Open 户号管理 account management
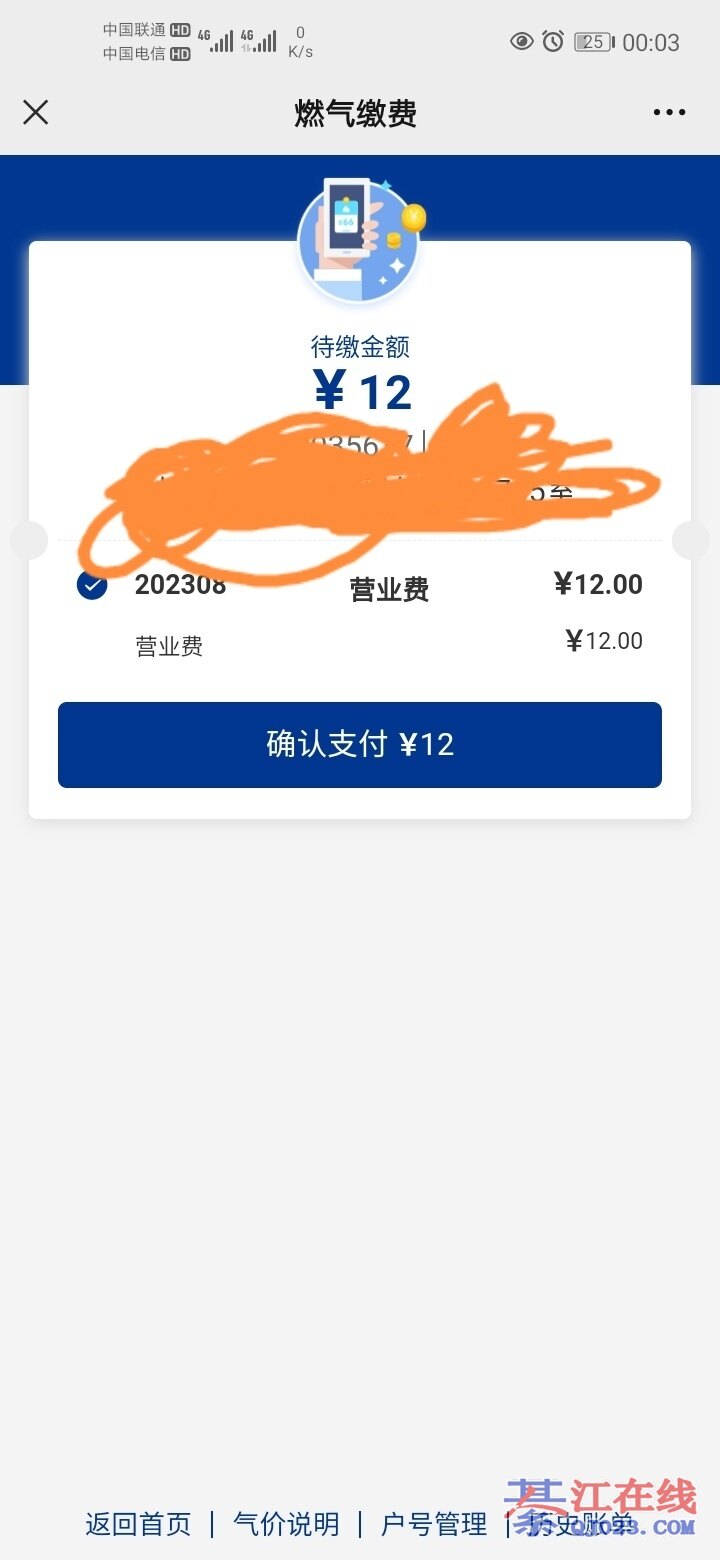 tap(434, 1524)
